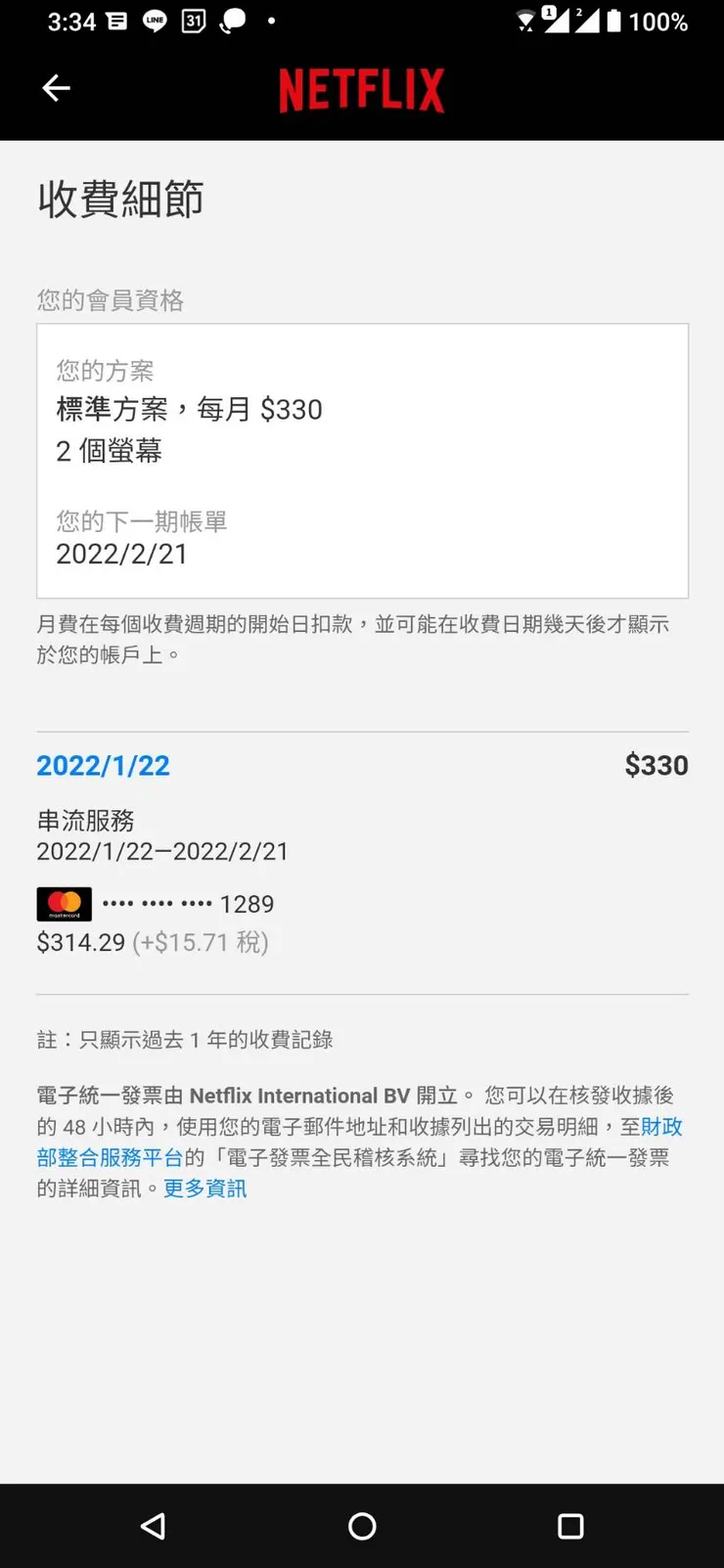The image size is (724, 1568).
Task: Click the Netflix logo in the header
Action: (x=362, y=90)
